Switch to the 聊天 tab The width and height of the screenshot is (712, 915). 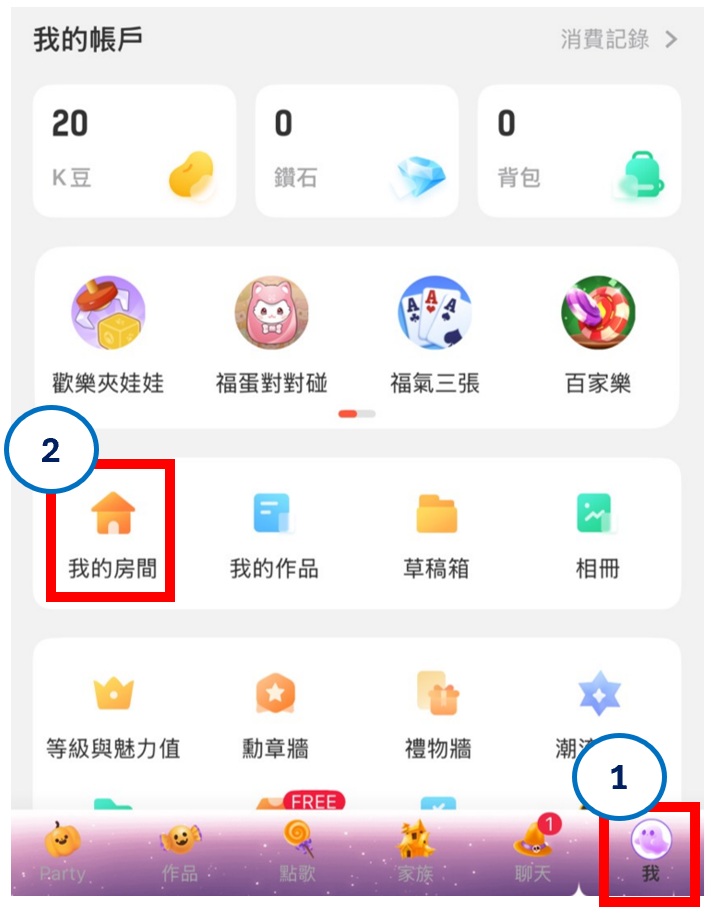pyautogui.click(x=532, y=854)
